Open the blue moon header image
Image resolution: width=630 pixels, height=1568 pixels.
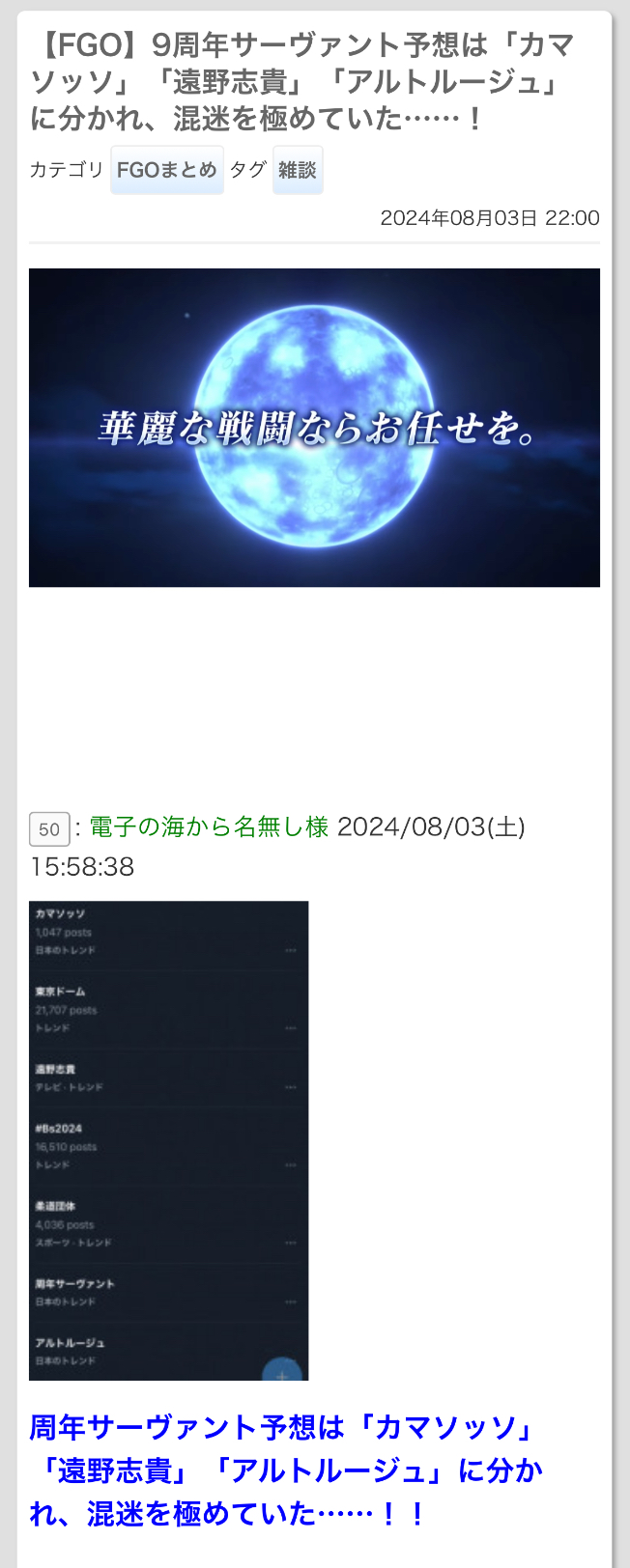pyautogui.click(x=314, y=428)
